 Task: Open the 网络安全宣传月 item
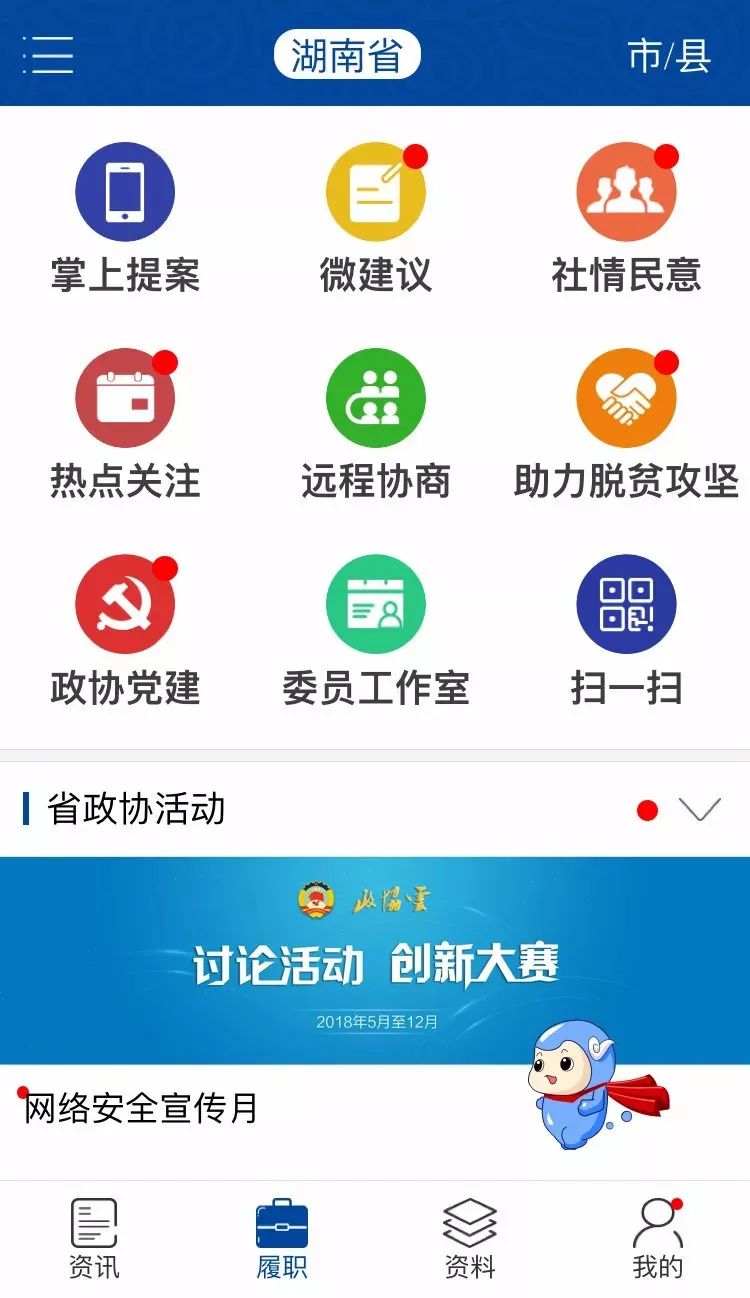141,1108
